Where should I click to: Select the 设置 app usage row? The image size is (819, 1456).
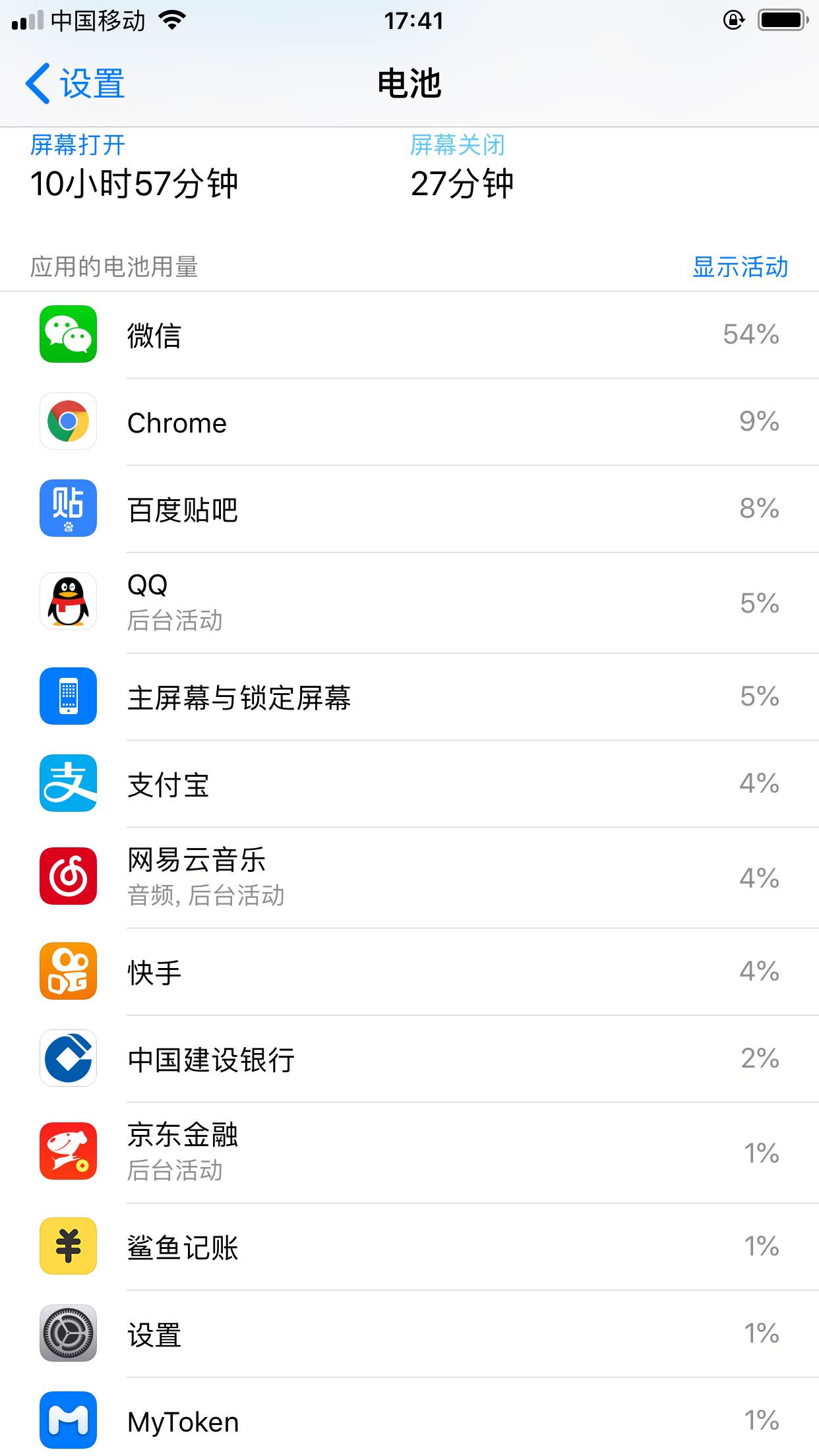(409, 1333)
